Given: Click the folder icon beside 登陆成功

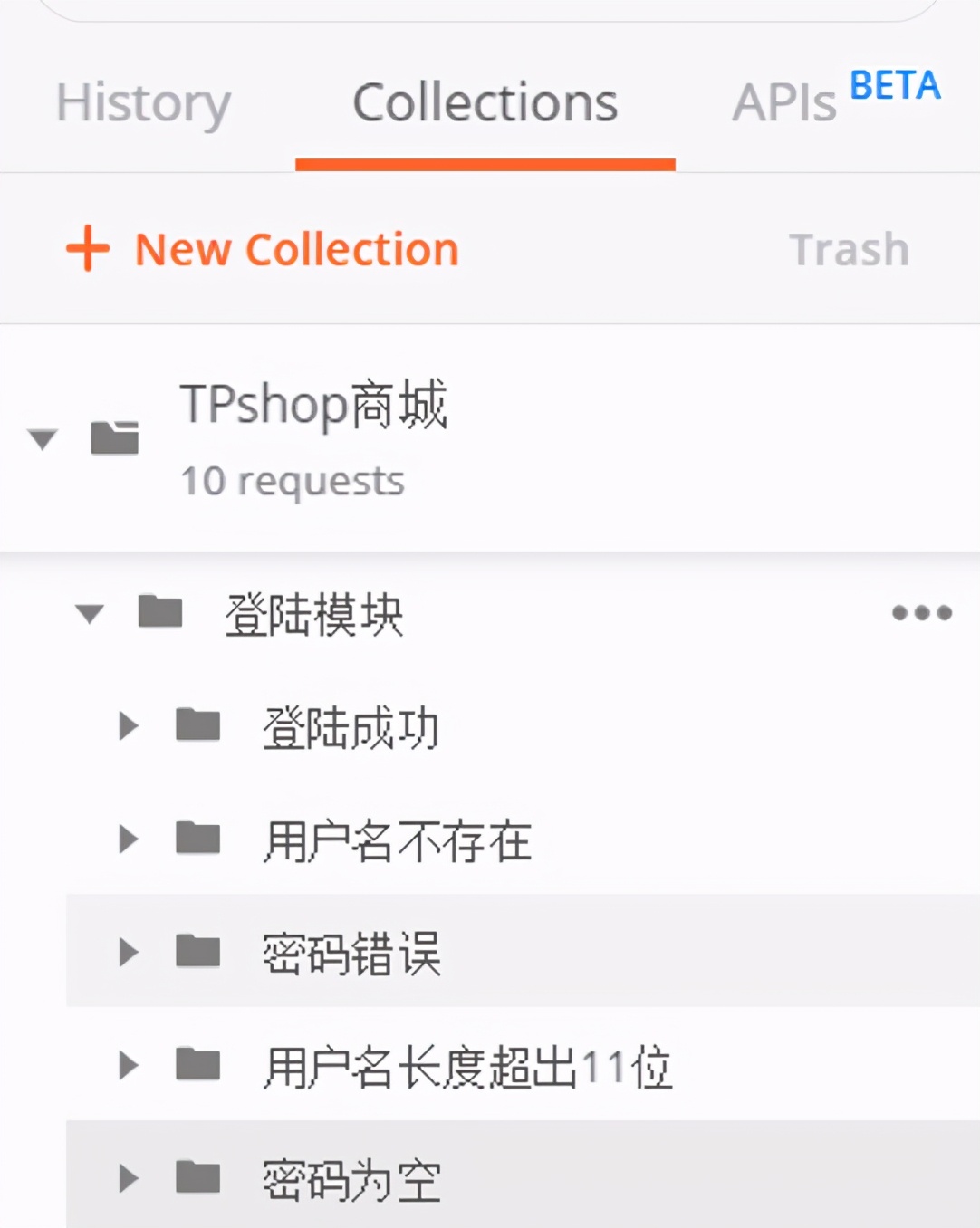Looking at the screenshot, I should point(197,724).
